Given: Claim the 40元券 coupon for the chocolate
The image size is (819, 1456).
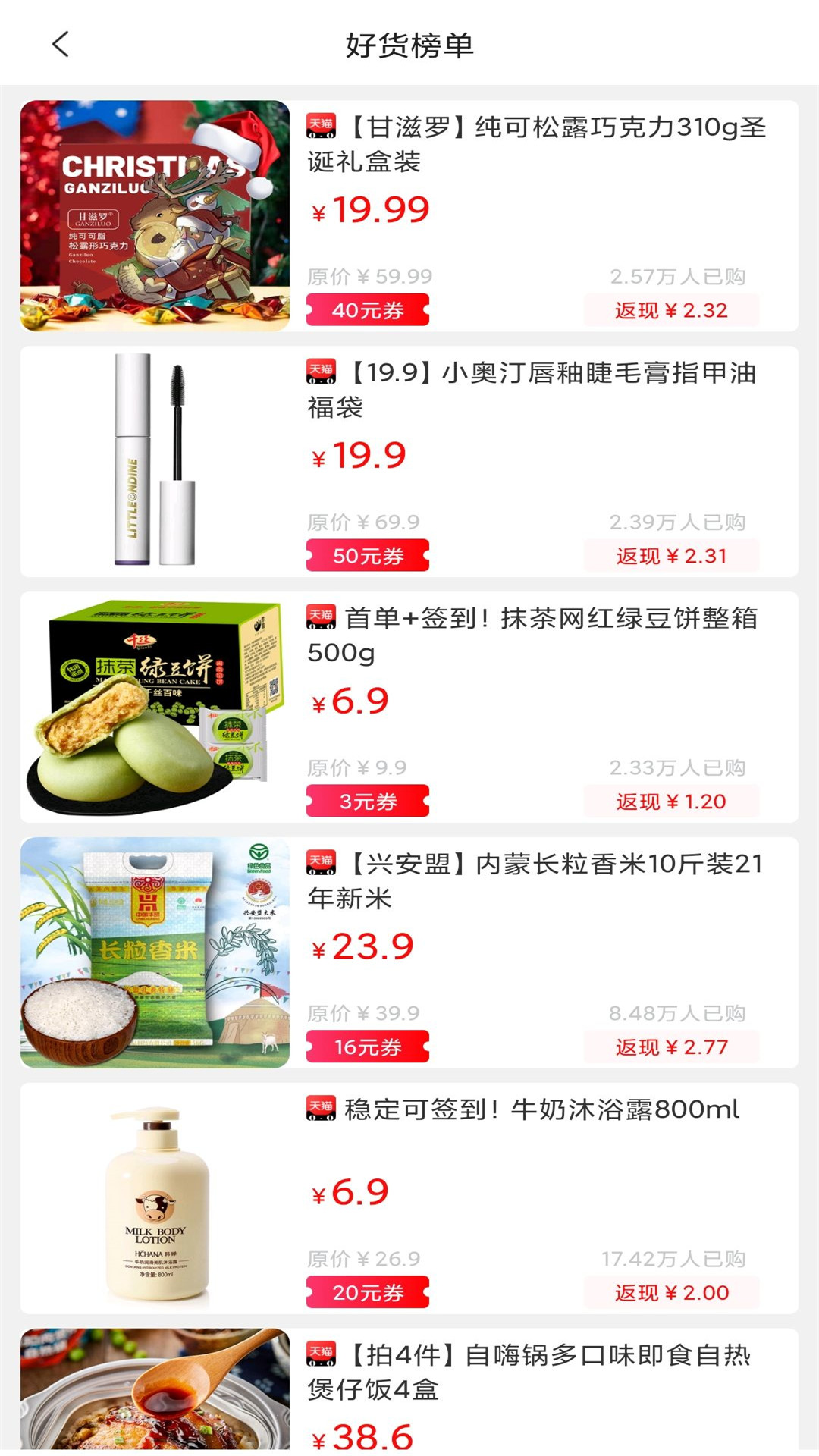Looking at the screenshot, I should (368, 310).
